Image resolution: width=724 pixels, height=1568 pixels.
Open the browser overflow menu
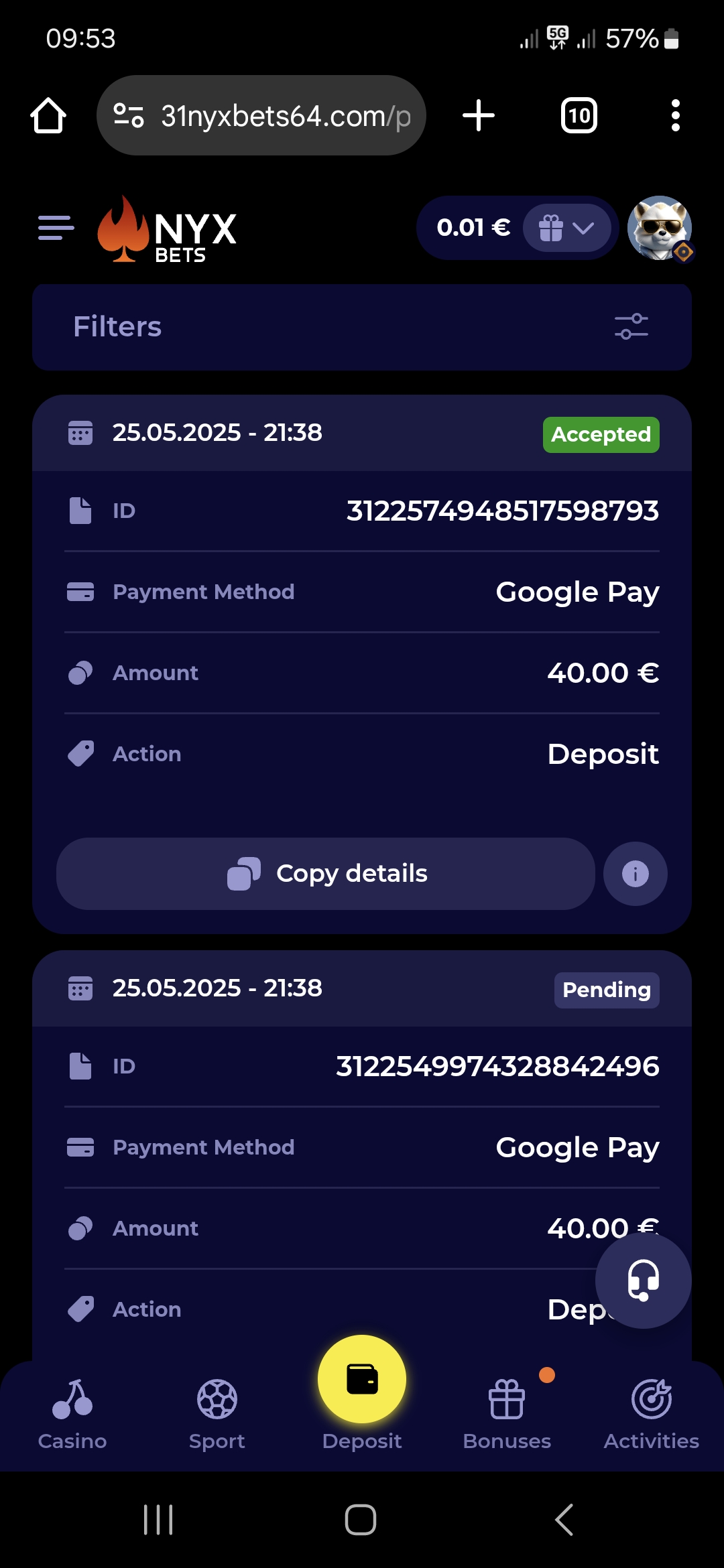676,115
